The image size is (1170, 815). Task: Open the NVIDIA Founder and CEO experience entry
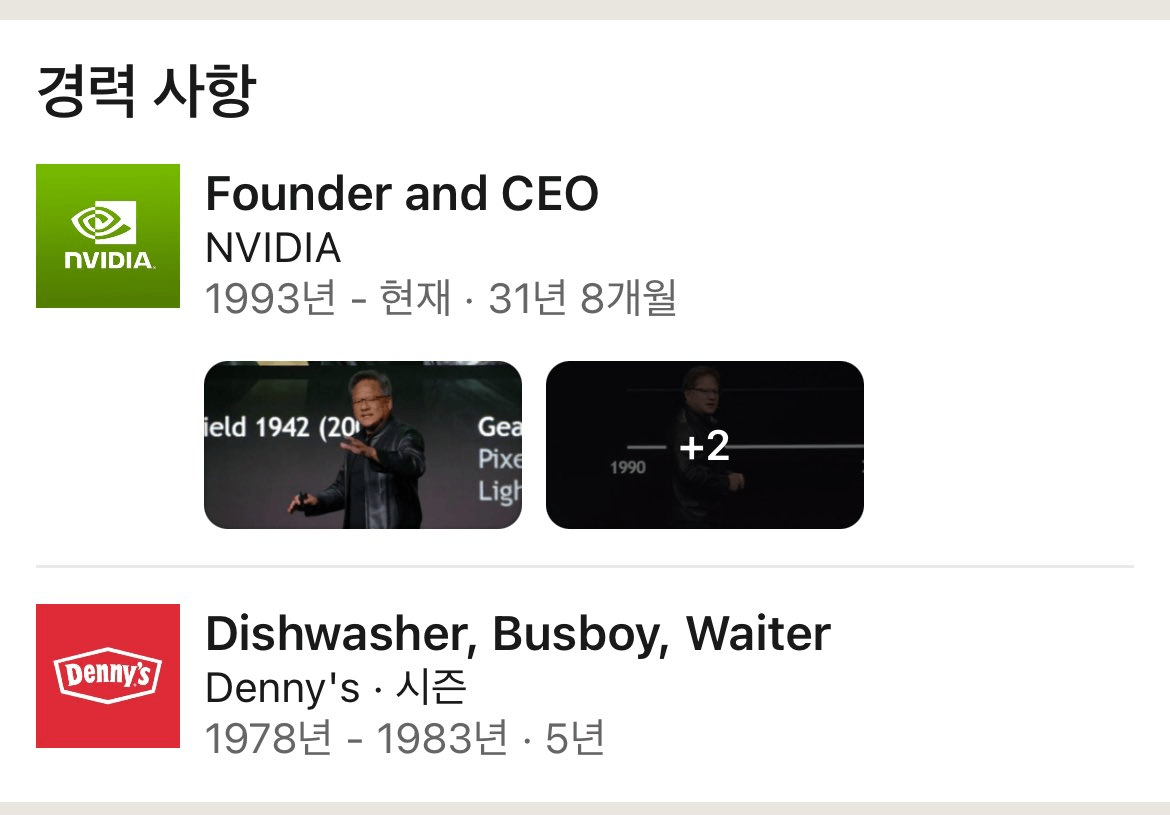401,194
